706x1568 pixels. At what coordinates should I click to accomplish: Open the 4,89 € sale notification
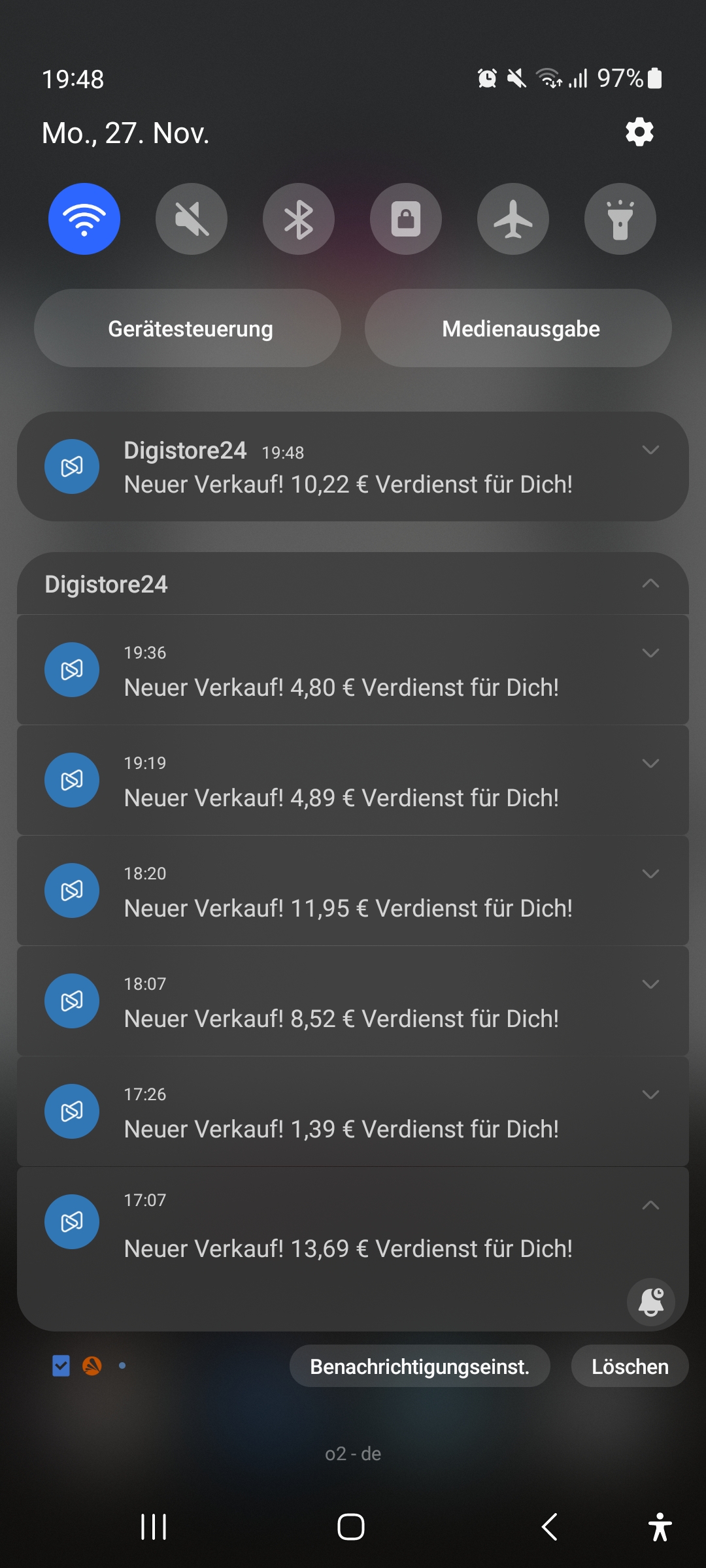341,798
